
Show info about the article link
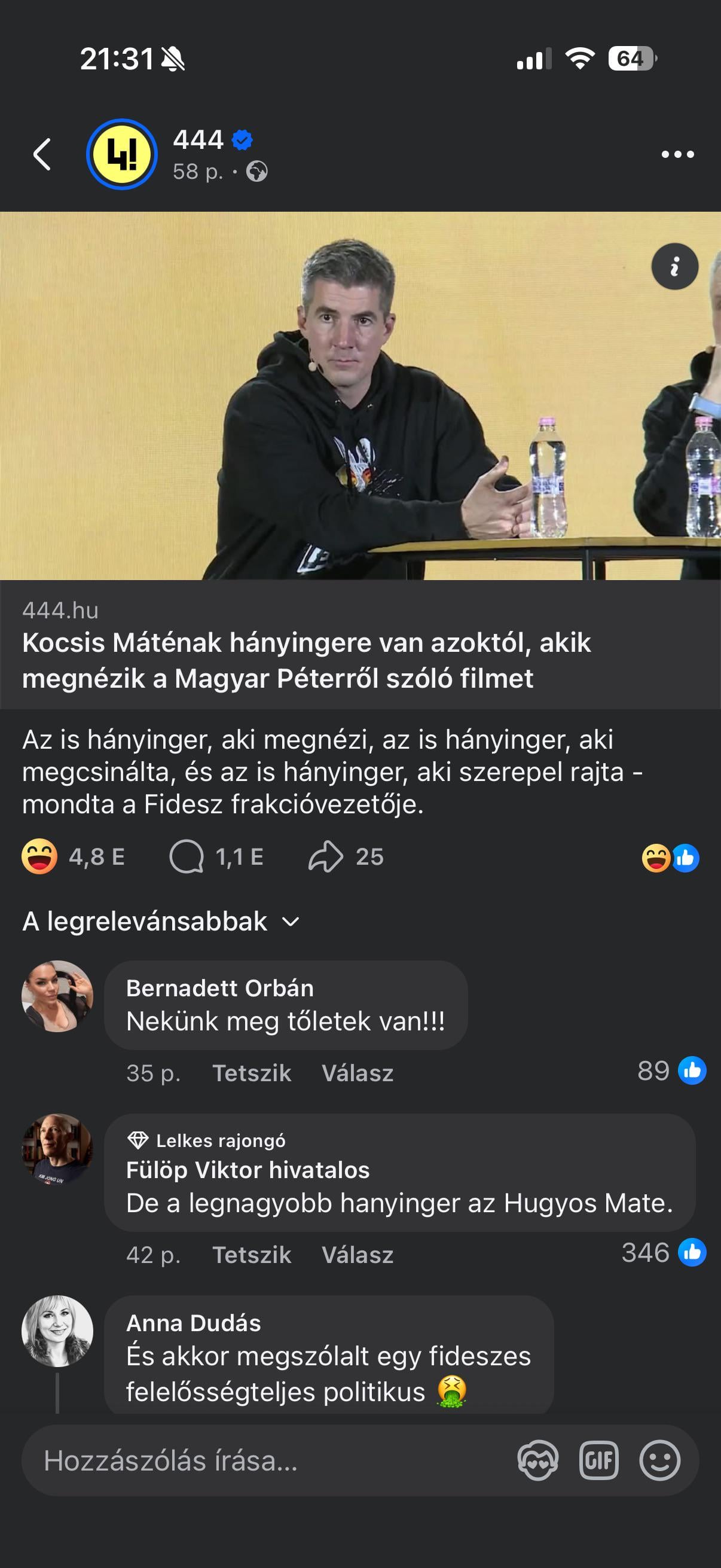tap(674, 267)
